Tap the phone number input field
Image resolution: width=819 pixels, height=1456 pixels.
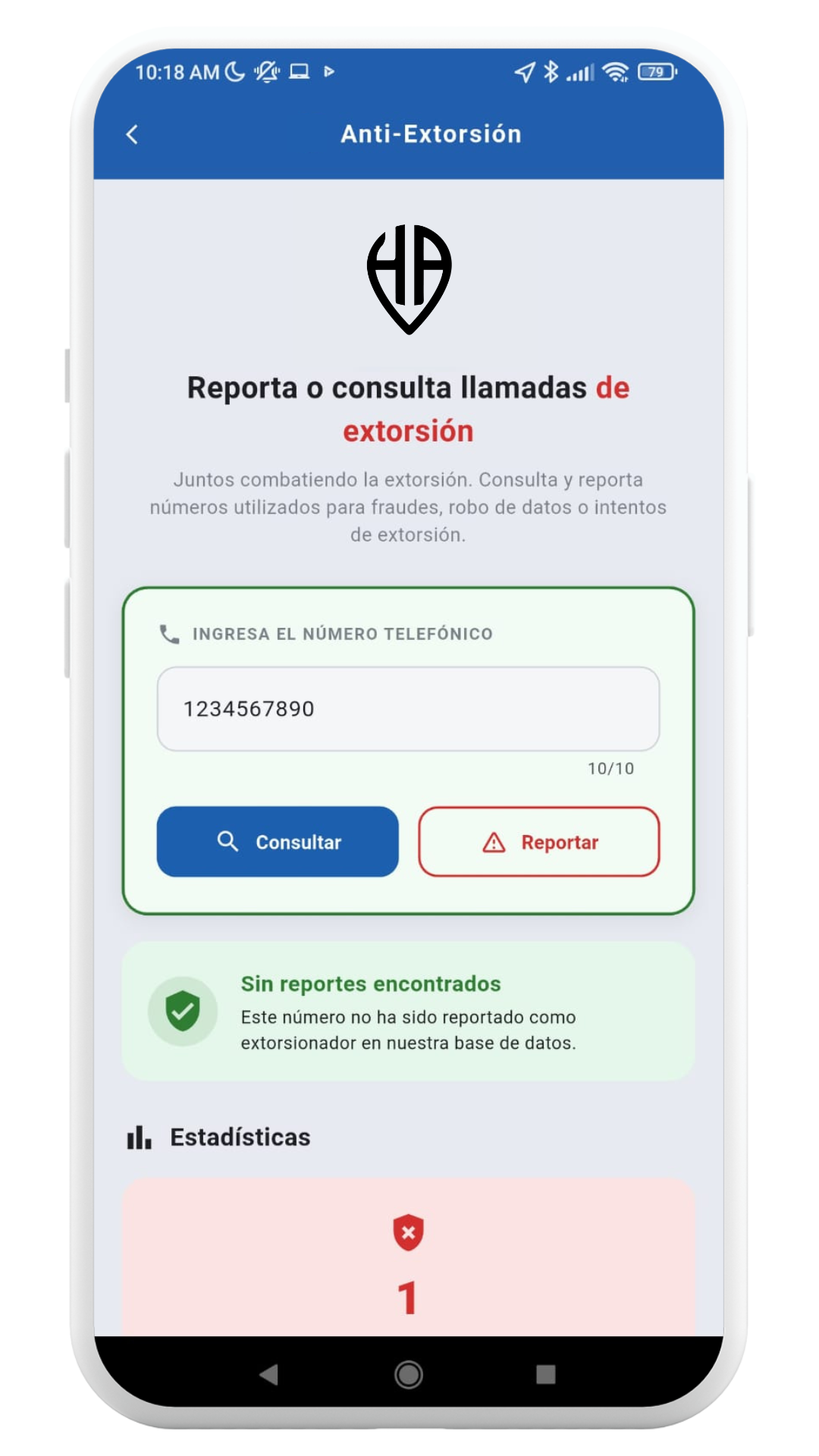(408, 709)
